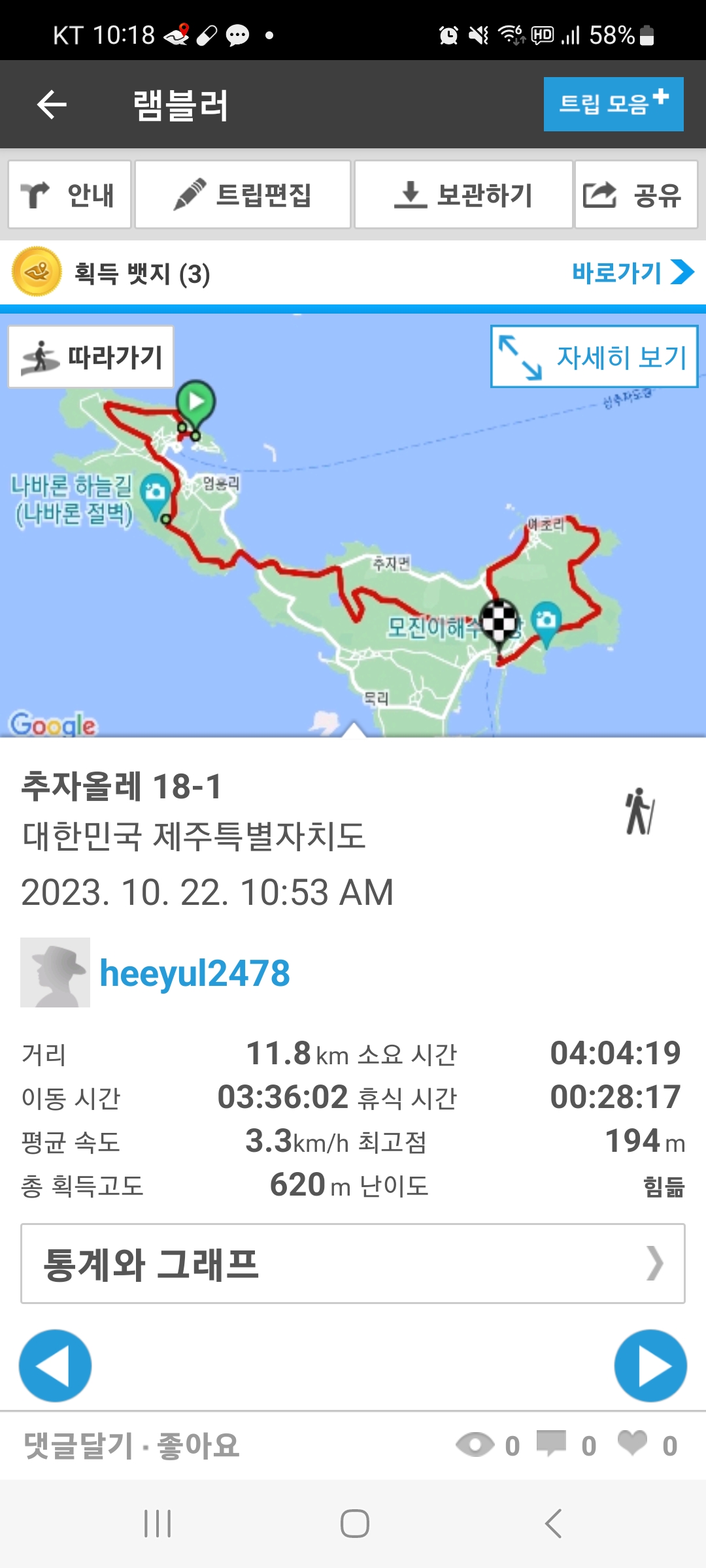Tap the system home button
Viewport: 706px width, 1568px height.
(x=354, y=1524)
